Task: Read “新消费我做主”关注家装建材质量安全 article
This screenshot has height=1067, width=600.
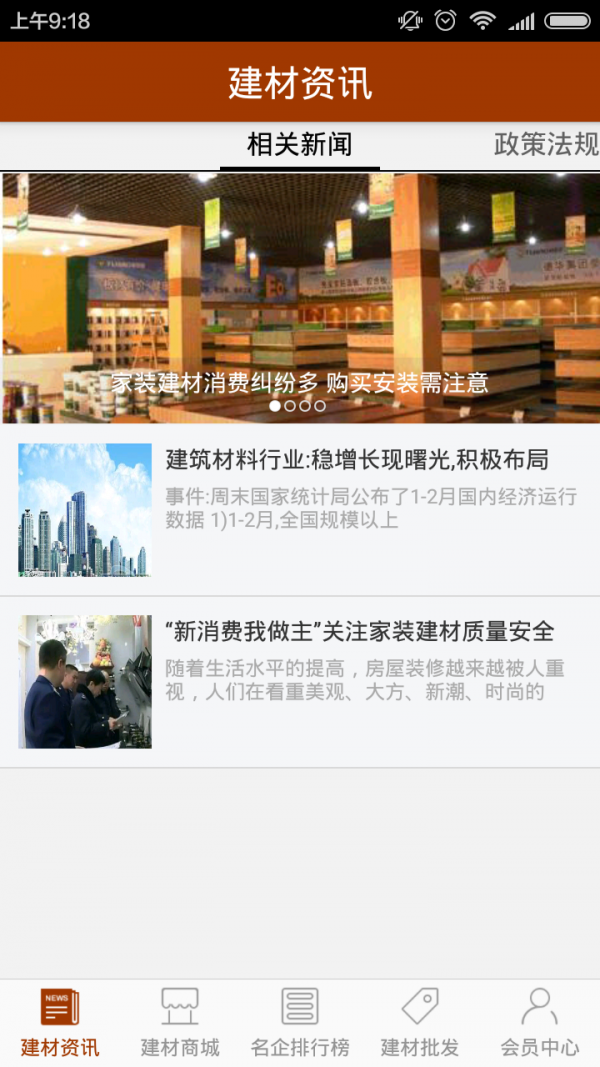Action: click(300, 682)
